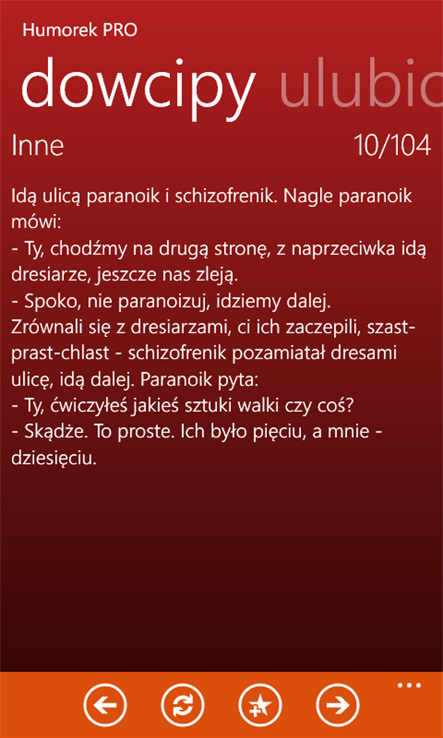Add this joke to favorites
Image resolution: width=443 pixels, height=738 pixels.
coord(260,705)
